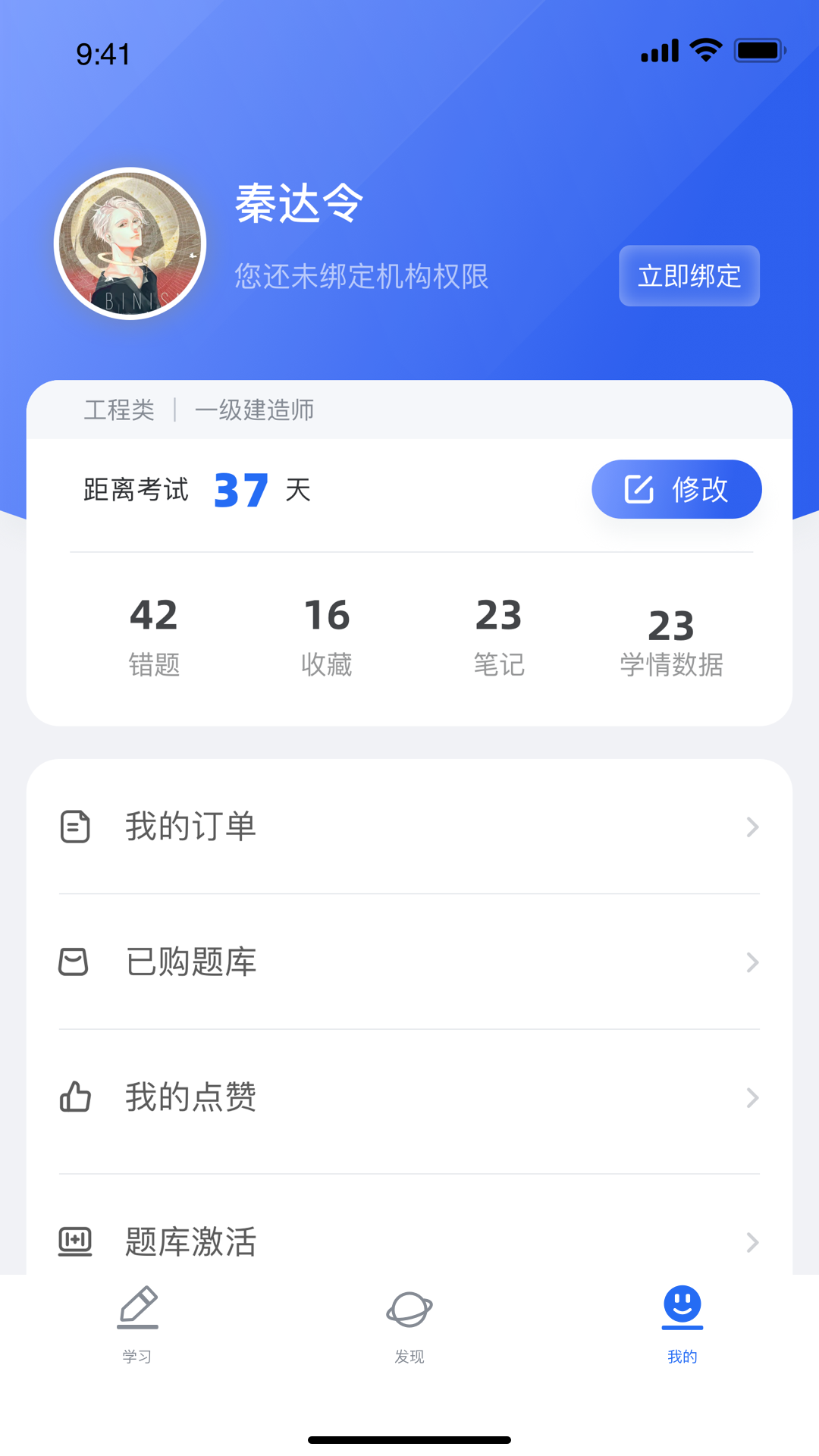Screen dimensions: 819x1456
Task: Open 我的订单 via its chevron arrow
Action: [751, 827]
